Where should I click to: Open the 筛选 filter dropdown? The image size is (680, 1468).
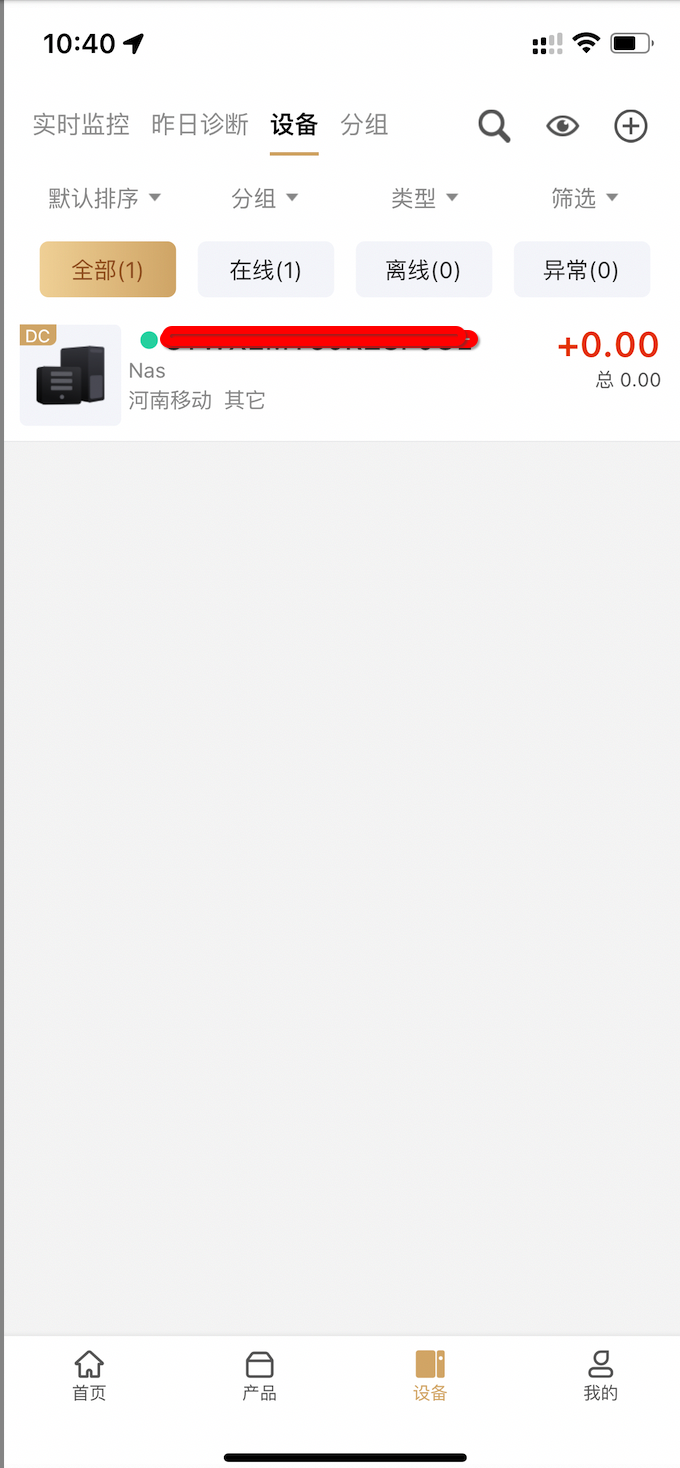585,198
